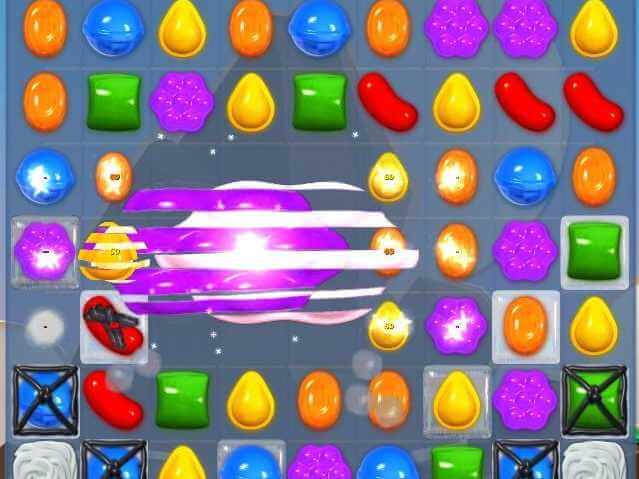Select the yellow striped candy
Screen dimensions: 639x479
coord(108,251)
